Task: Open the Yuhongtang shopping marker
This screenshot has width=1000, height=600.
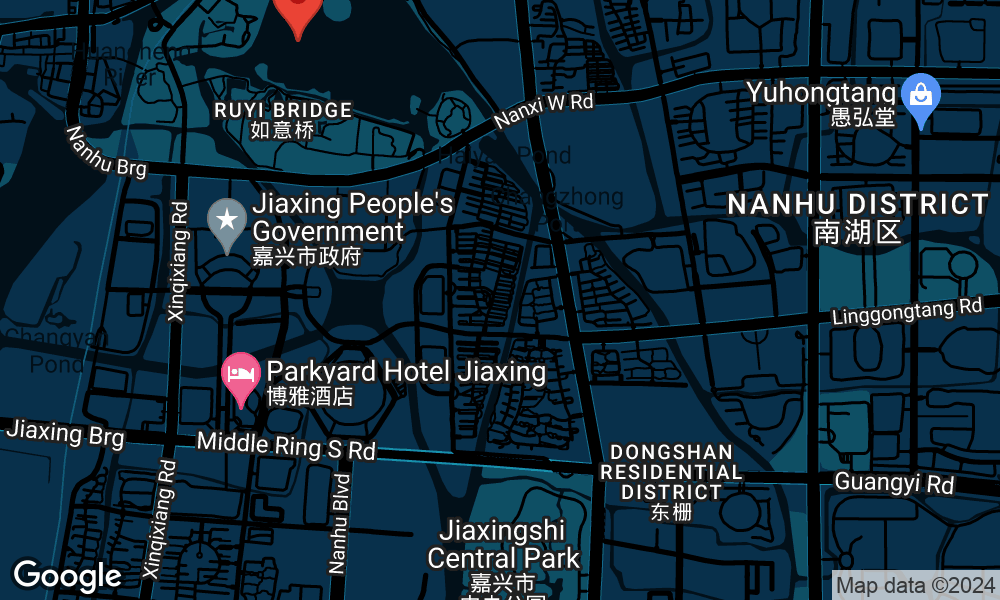Action: point(919,98)
